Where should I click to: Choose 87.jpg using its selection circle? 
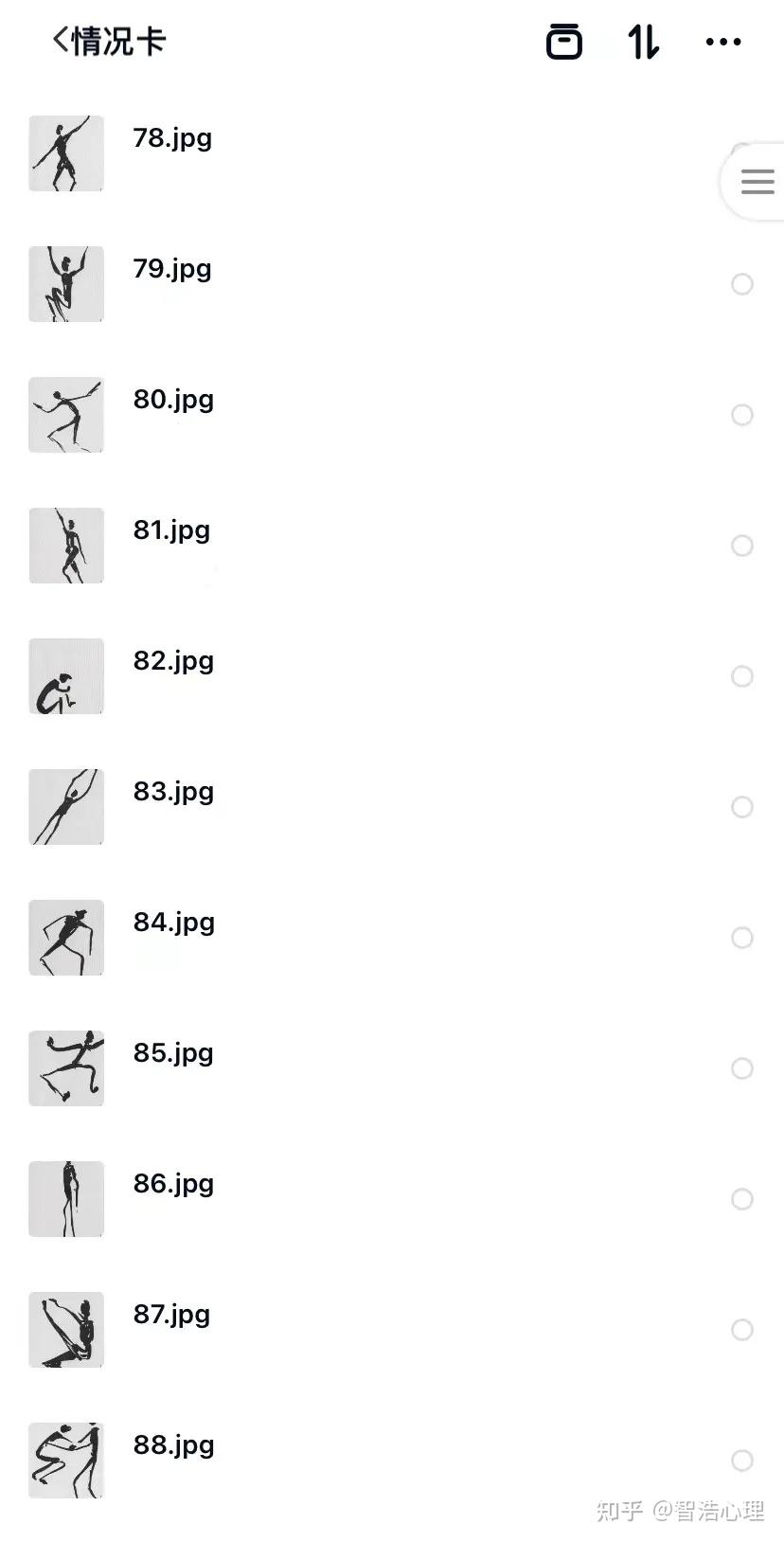pyautogui.click(x=742, y=1330)
